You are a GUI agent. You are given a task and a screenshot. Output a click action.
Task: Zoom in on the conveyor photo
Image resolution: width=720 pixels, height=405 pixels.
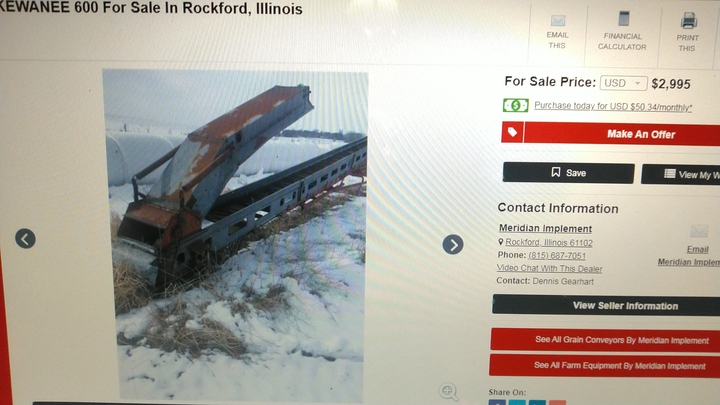click(449, 392)
